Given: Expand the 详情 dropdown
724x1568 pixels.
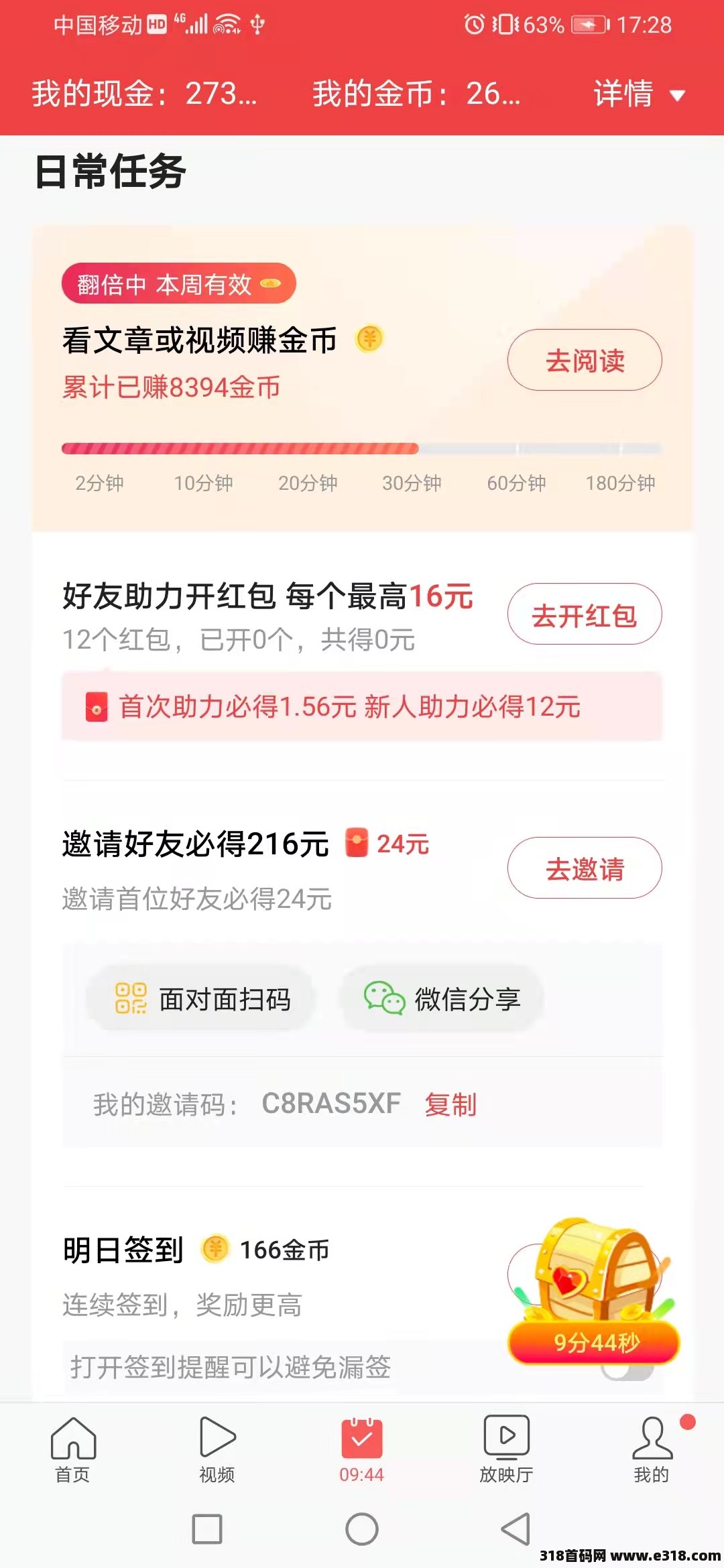Looking at the screenshot, I should click(x=639, y=94).
